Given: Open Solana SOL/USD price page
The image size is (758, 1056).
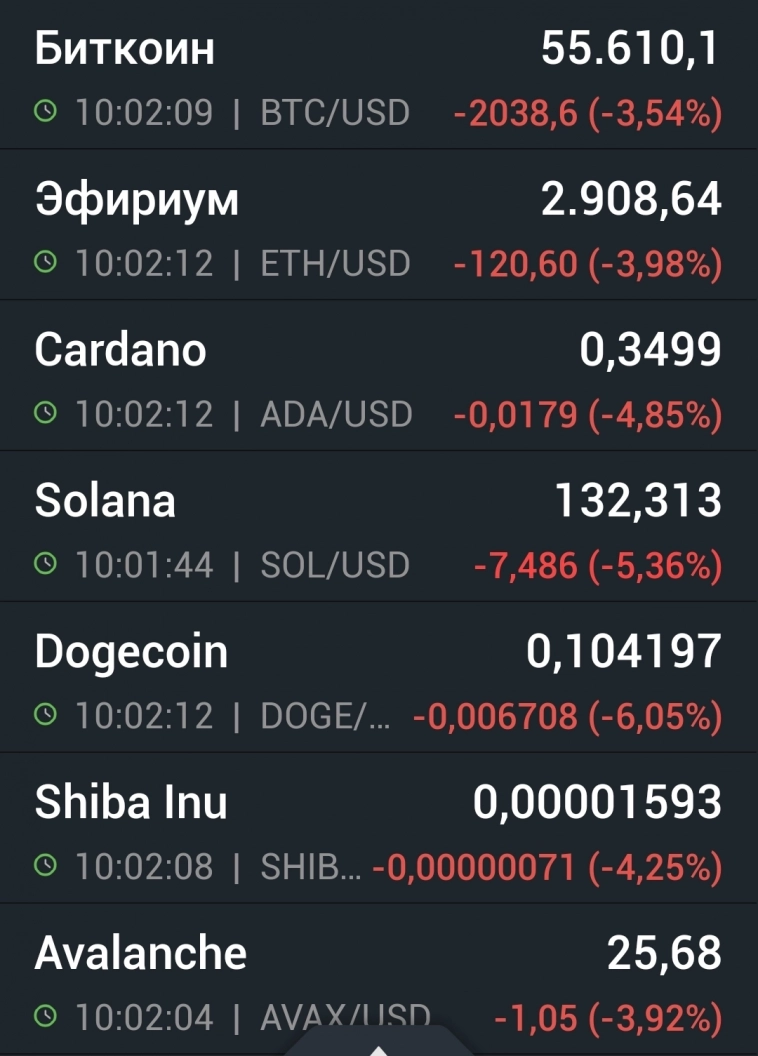Looking at the screenshot, I should point(378,531).
